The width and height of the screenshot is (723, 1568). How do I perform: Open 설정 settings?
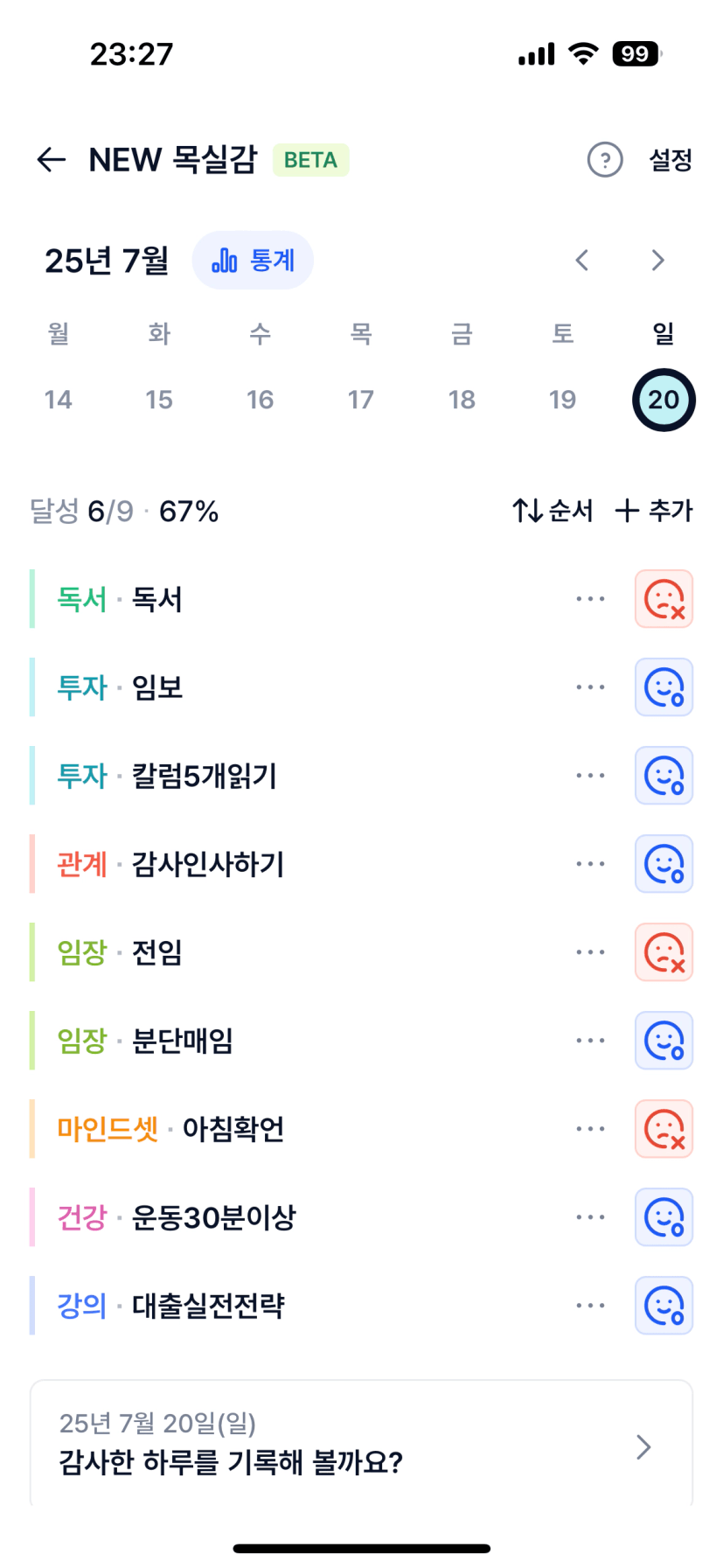tap(671, 160)
